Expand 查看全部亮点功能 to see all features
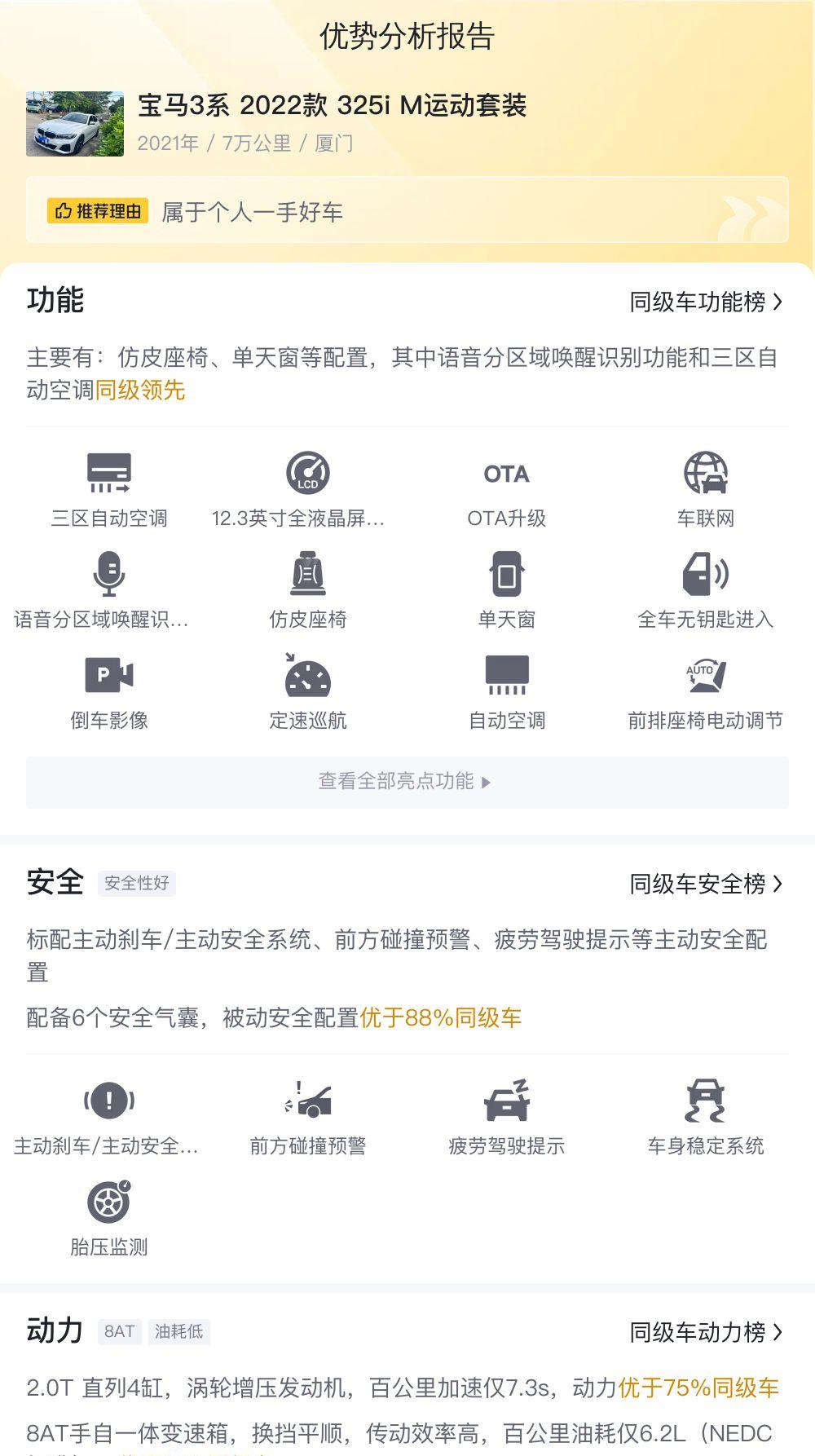 (x=406, y=782)
